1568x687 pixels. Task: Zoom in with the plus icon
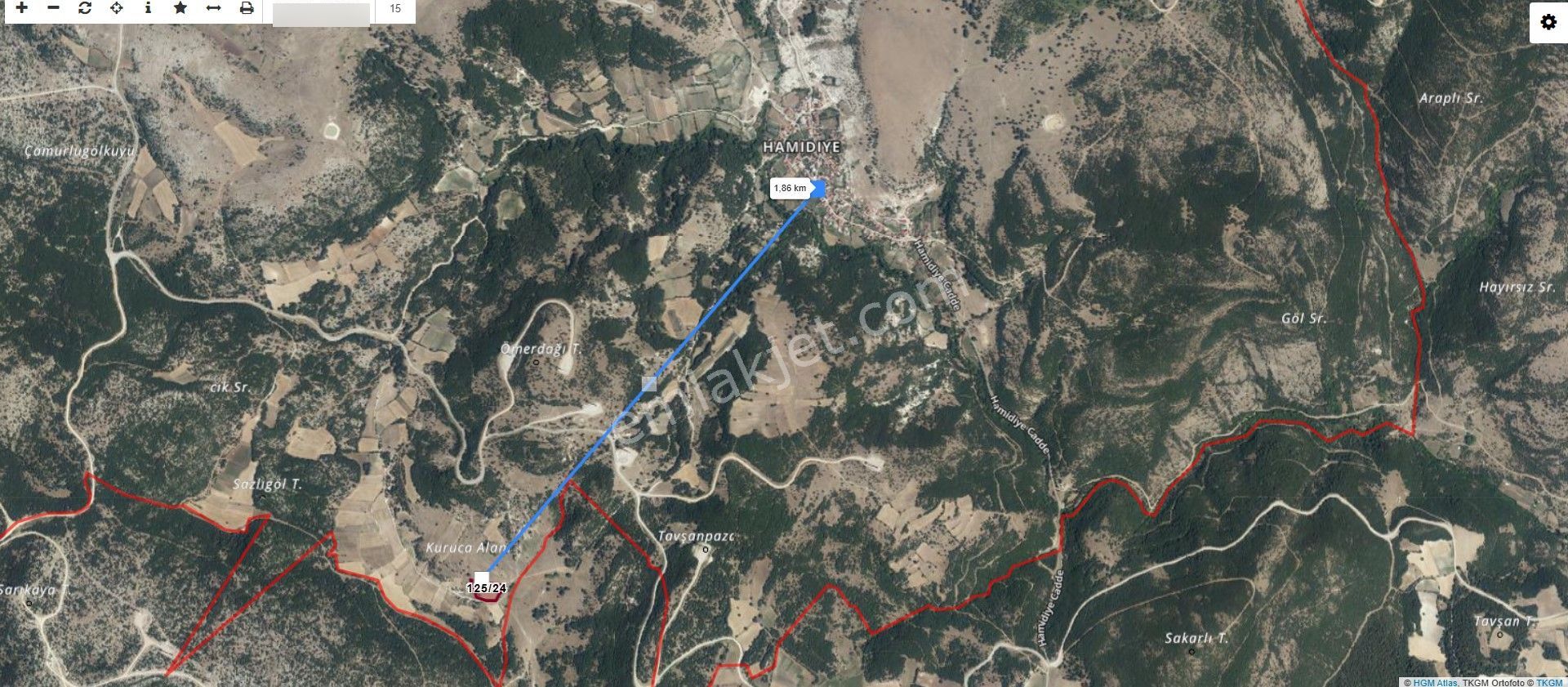coord(22,8)
